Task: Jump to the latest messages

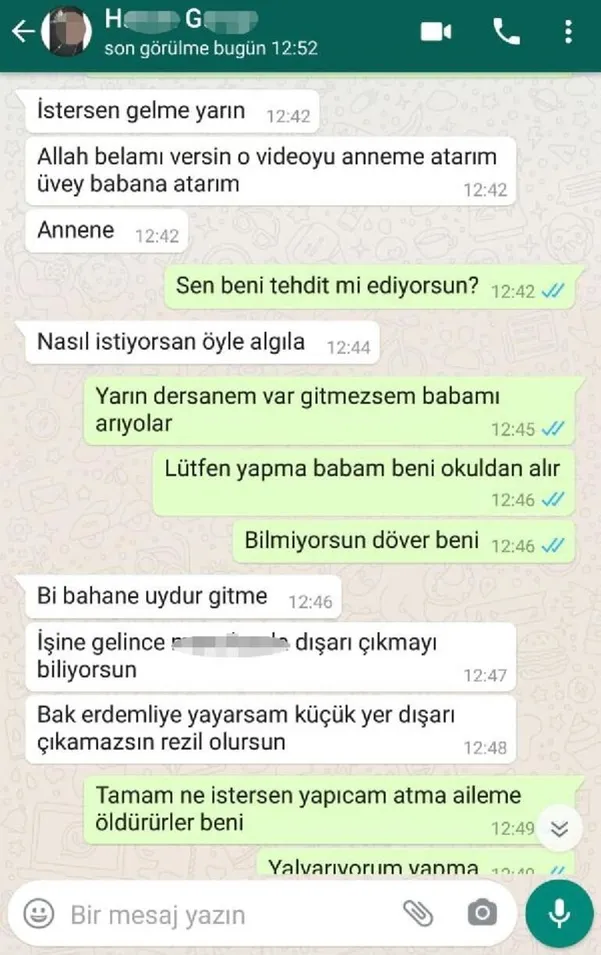Action: 559,828
